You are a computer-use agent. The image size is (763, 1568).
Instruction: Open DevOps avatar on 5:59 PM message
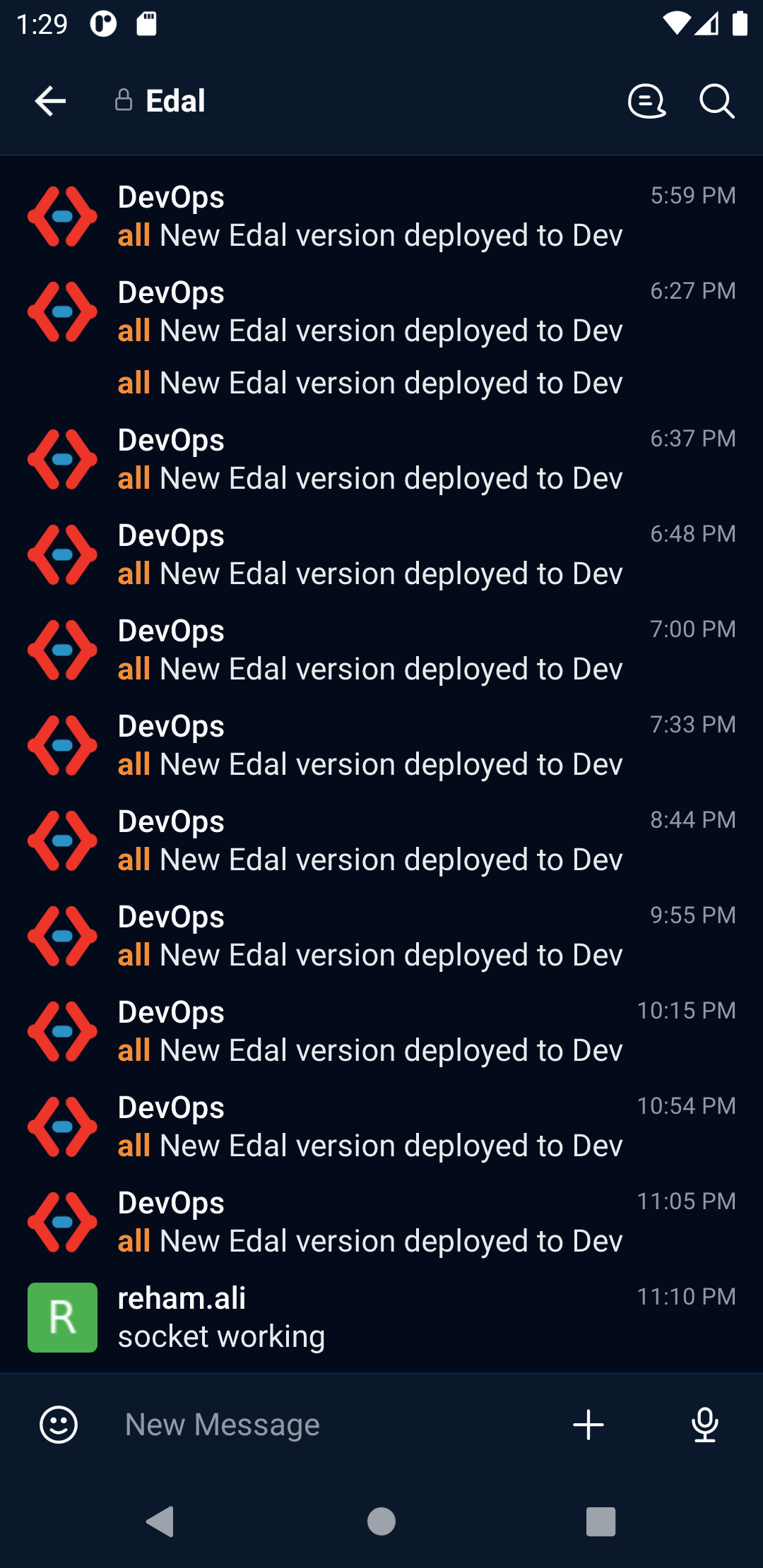[x=62, y=216]
